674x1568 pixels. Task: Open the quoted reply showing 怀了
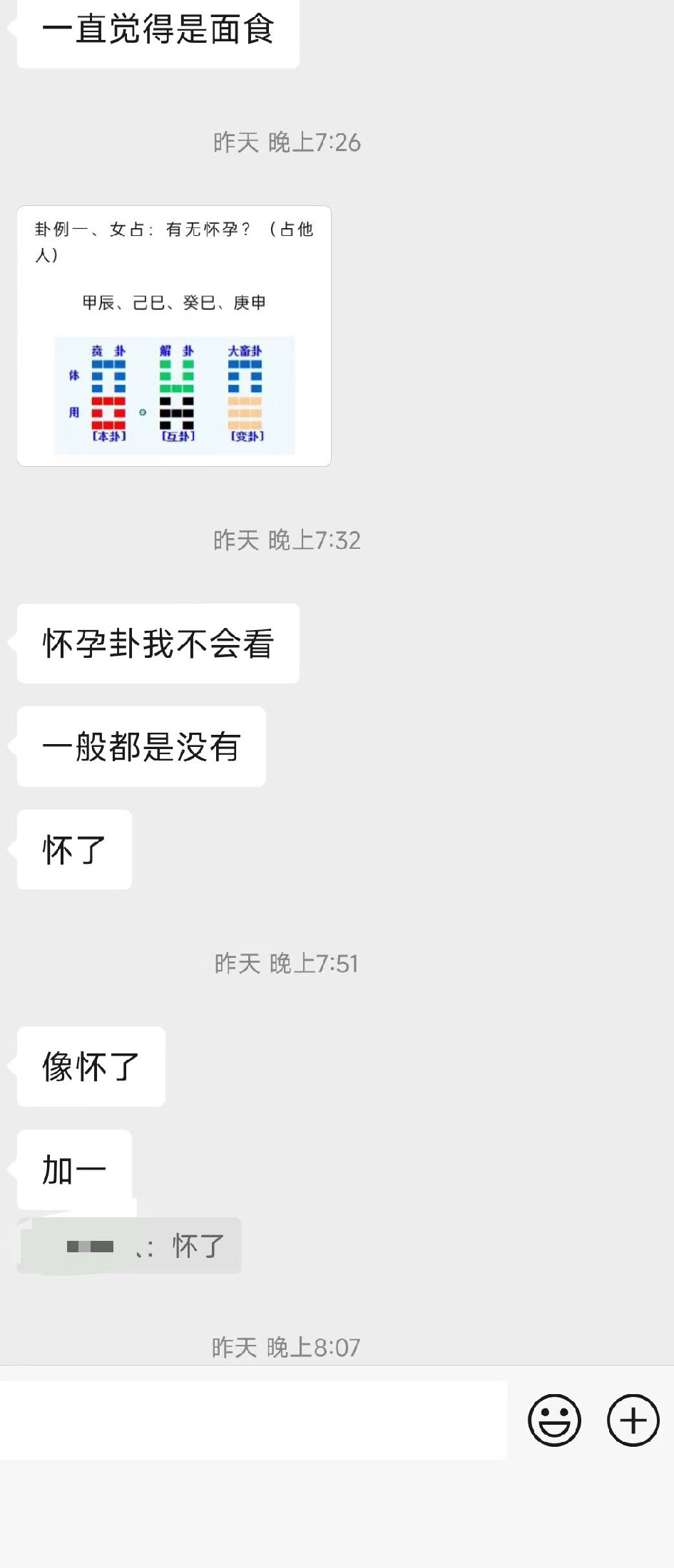pyautogui.click(x=128, y=1245)
